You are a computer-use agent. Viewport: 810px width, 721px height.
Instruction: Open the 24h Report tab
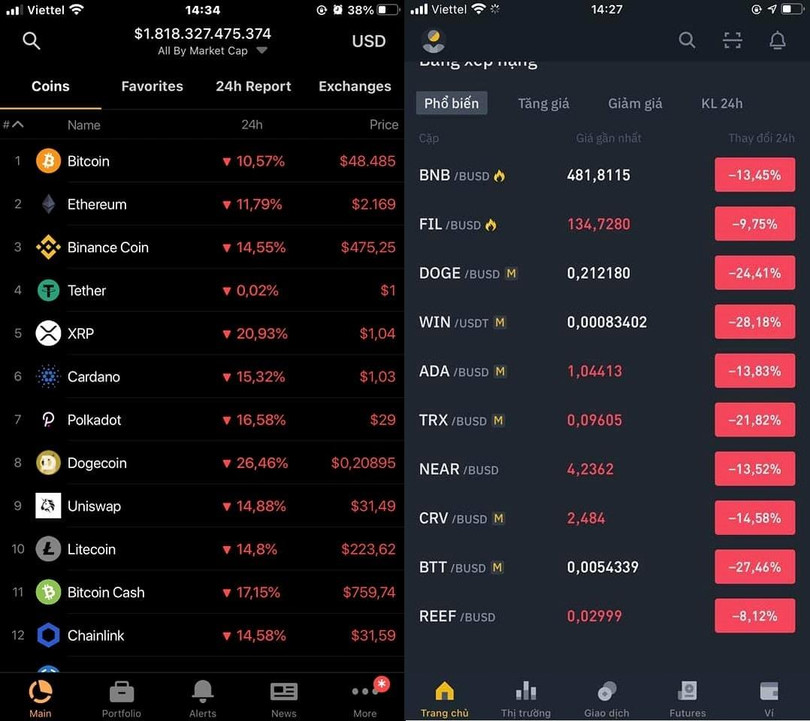[x=253, y=86]
